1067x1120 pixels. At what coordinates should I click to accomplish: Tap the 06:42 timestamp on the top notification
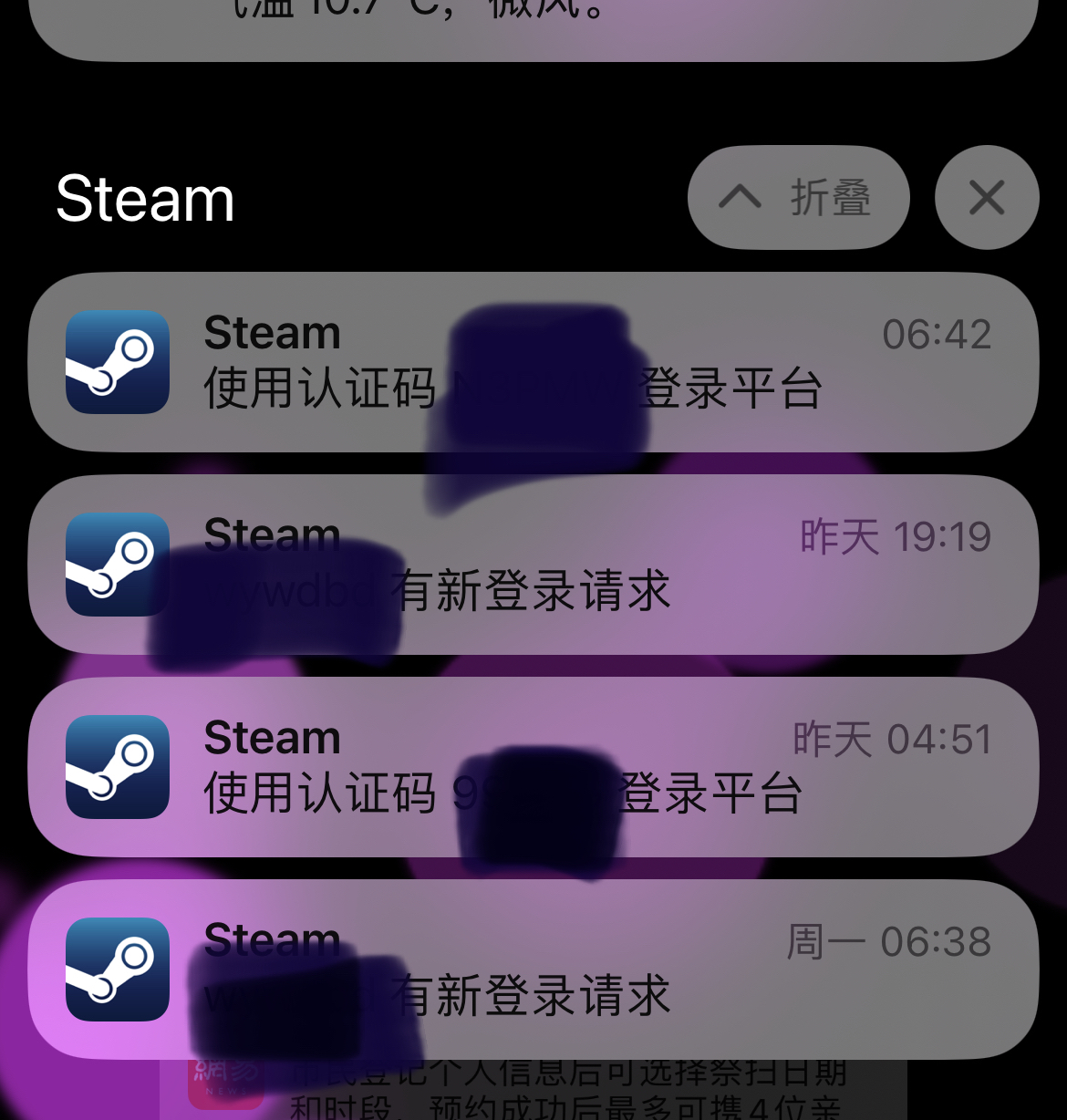pyautogui.click(x=939, y=334)
